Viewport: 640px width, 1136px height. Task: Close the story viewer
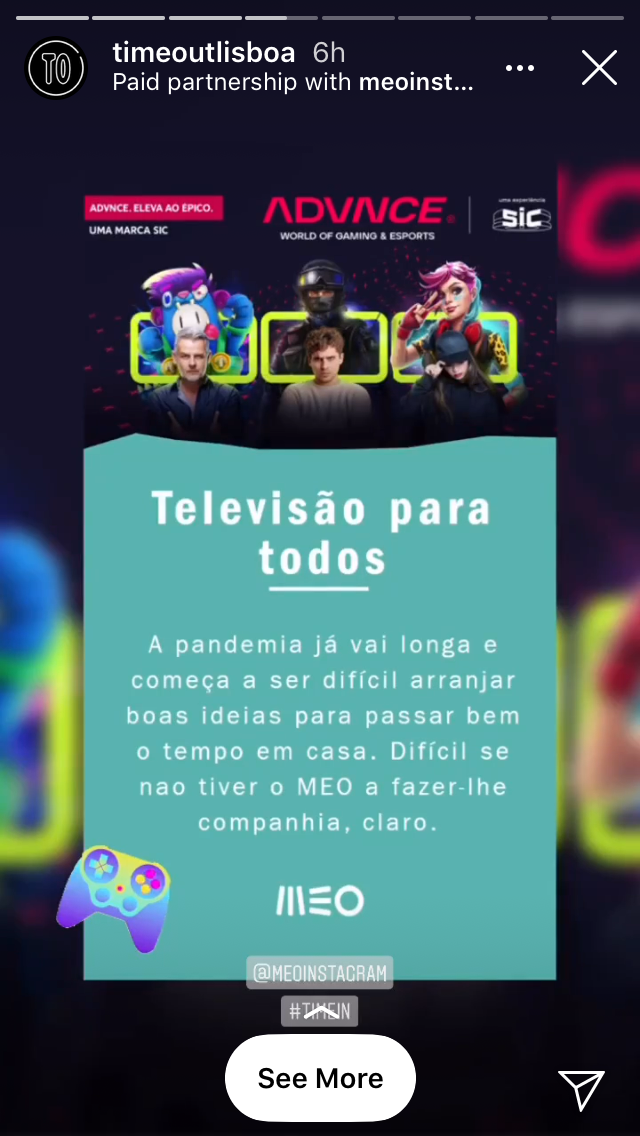[x=599, y=68]
